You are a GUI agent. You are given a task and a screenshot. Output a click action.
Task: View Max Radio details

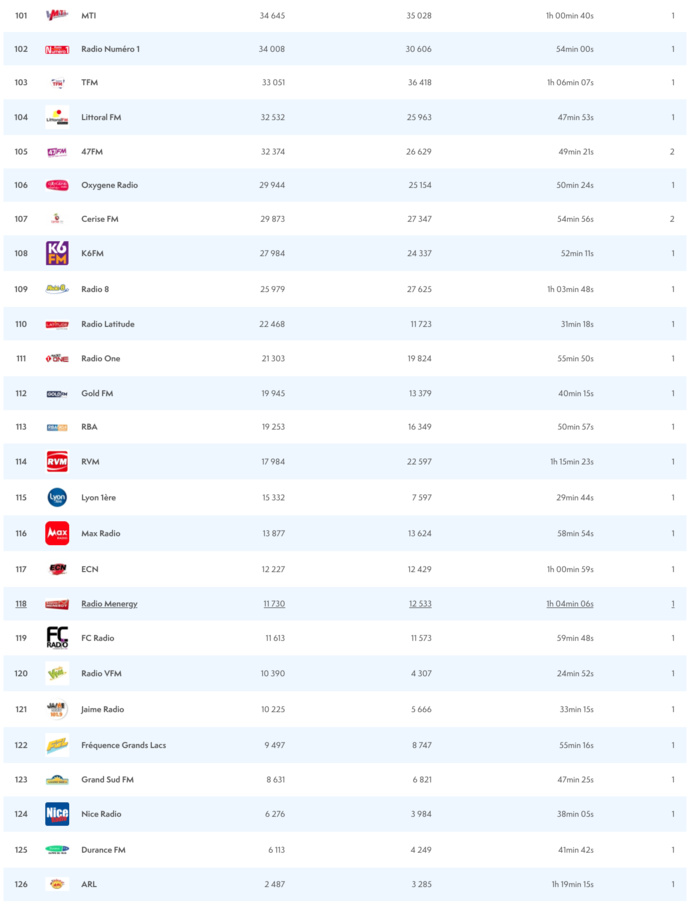100,534
